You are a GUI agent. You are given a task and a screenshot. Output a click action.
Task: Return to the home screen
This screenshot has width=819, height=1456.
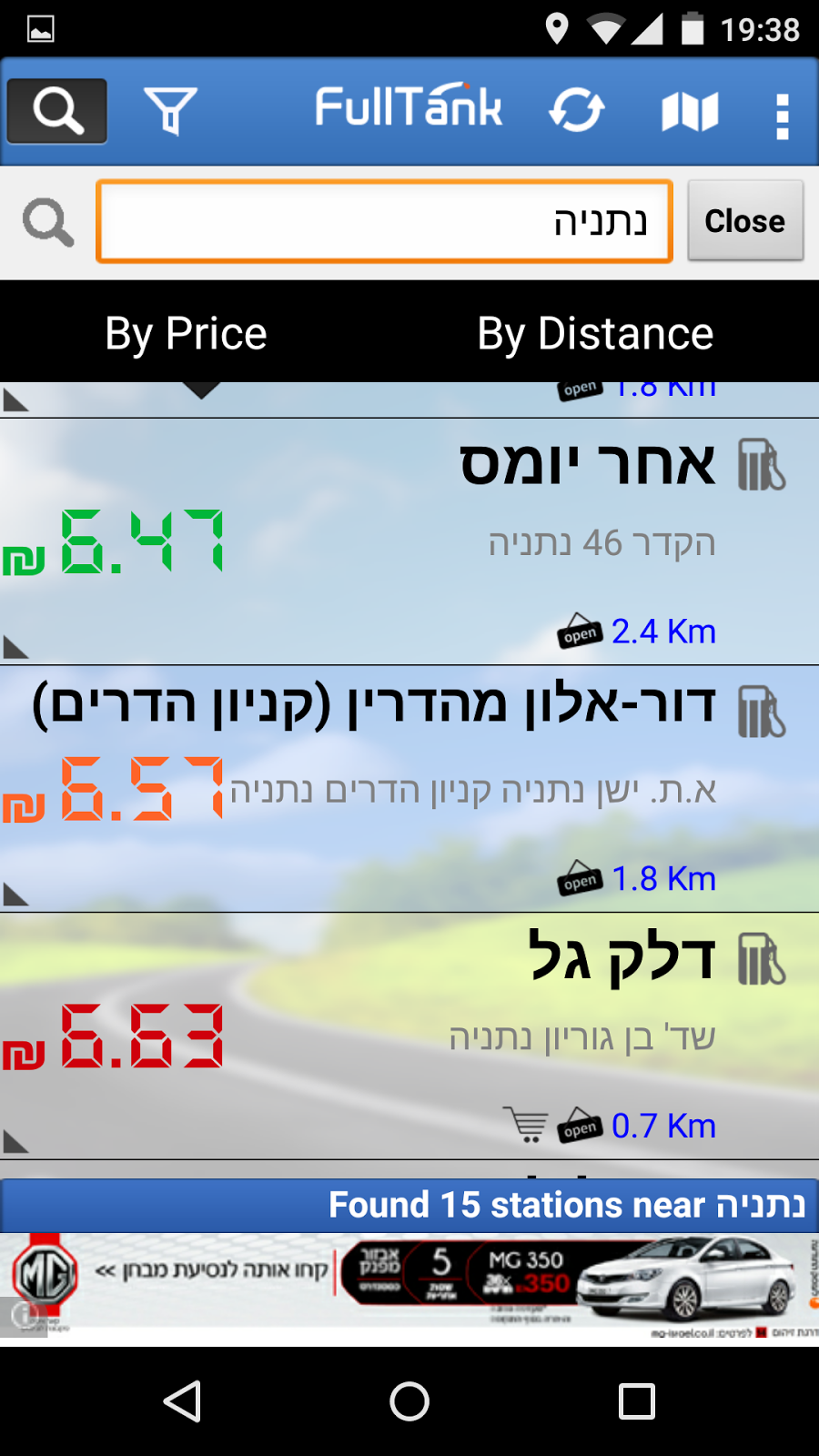click(409, 1401)
